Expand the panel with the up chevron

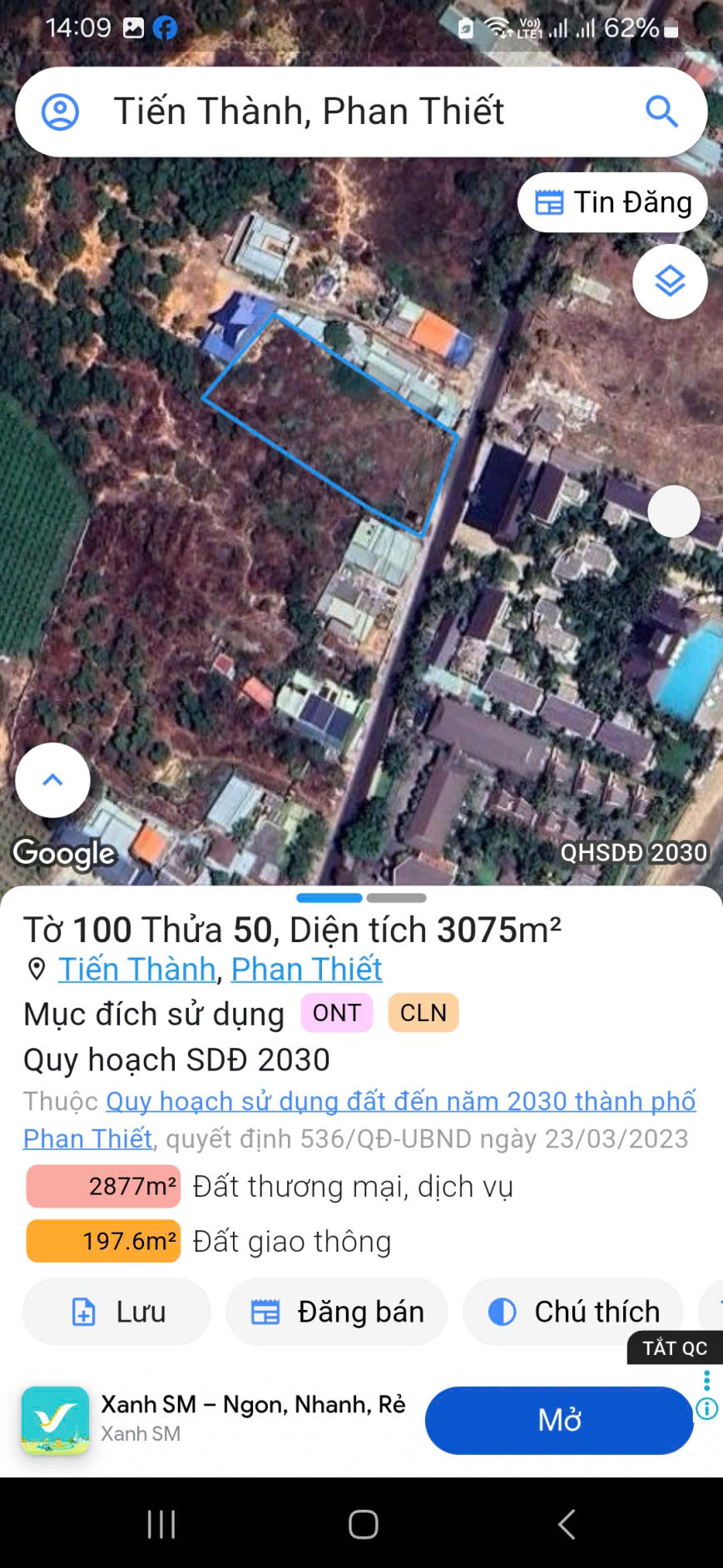coord(52,780)
